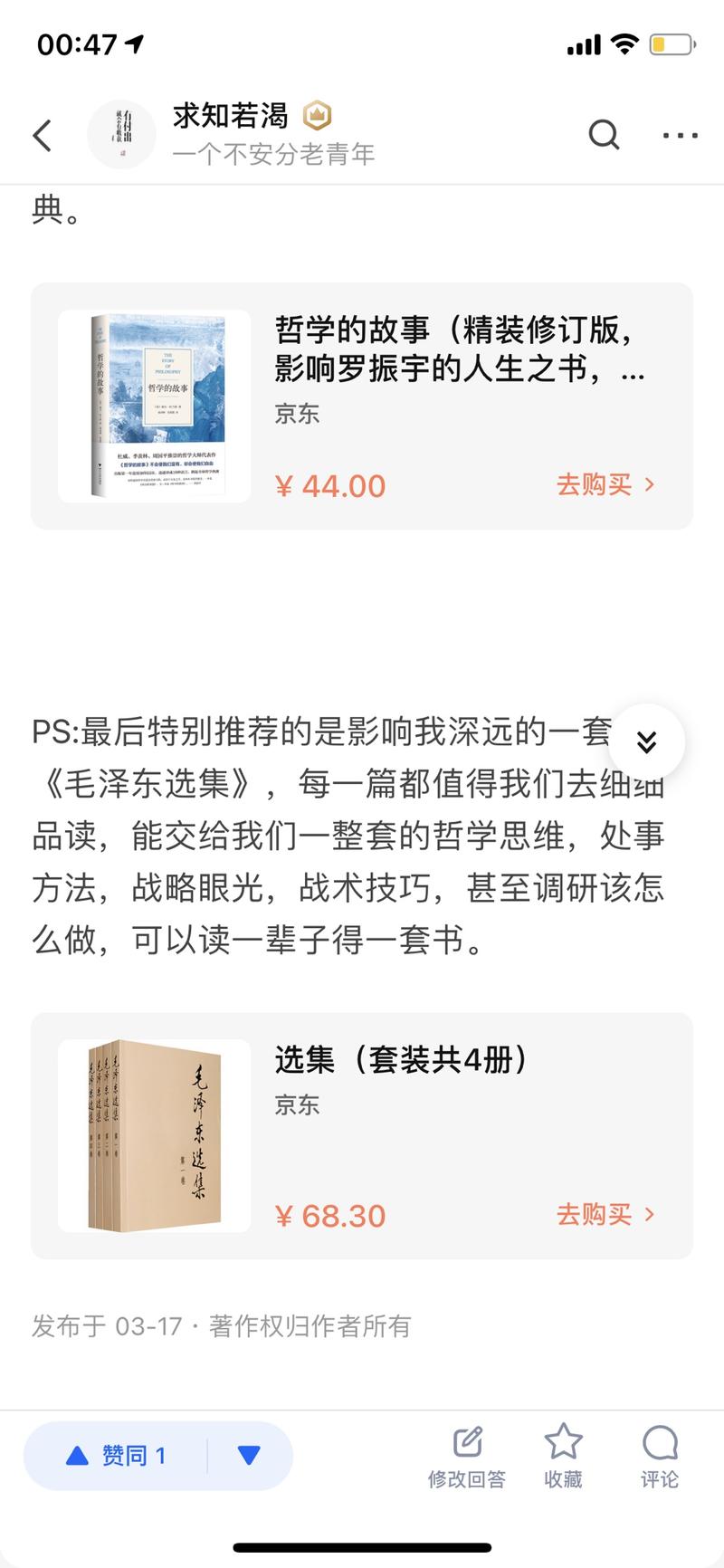Viewport: 724px width, 1568px height.
Task: Open search on the answer page
Action: click(x=603, y=135)
